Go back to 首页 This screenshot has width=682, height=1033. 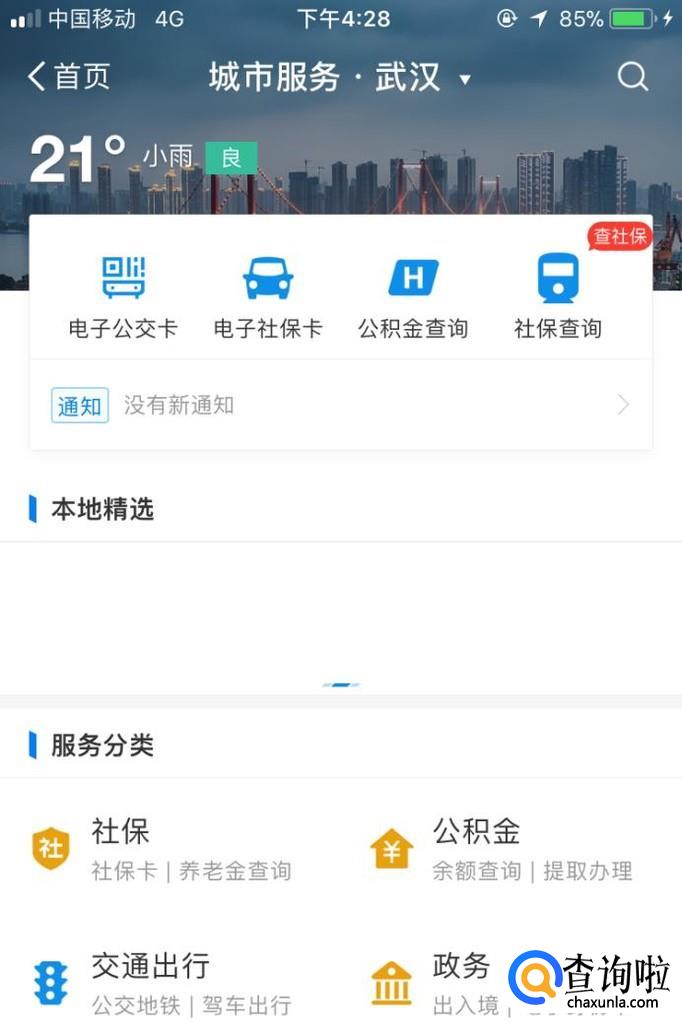point(68,77)
